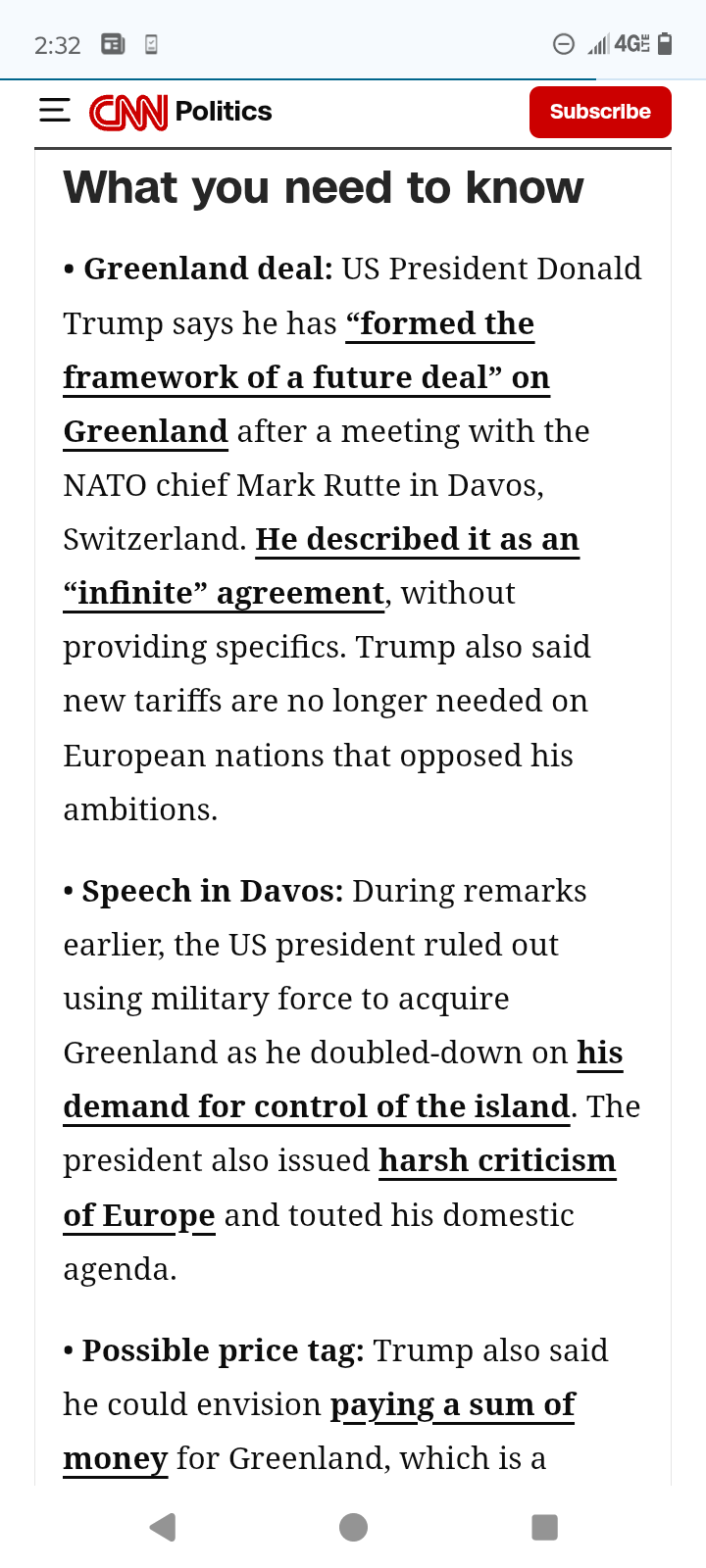Screen dimensions: 706x1568
Task: Go to the CNN homepage logo
Action: tap(128, 112)
